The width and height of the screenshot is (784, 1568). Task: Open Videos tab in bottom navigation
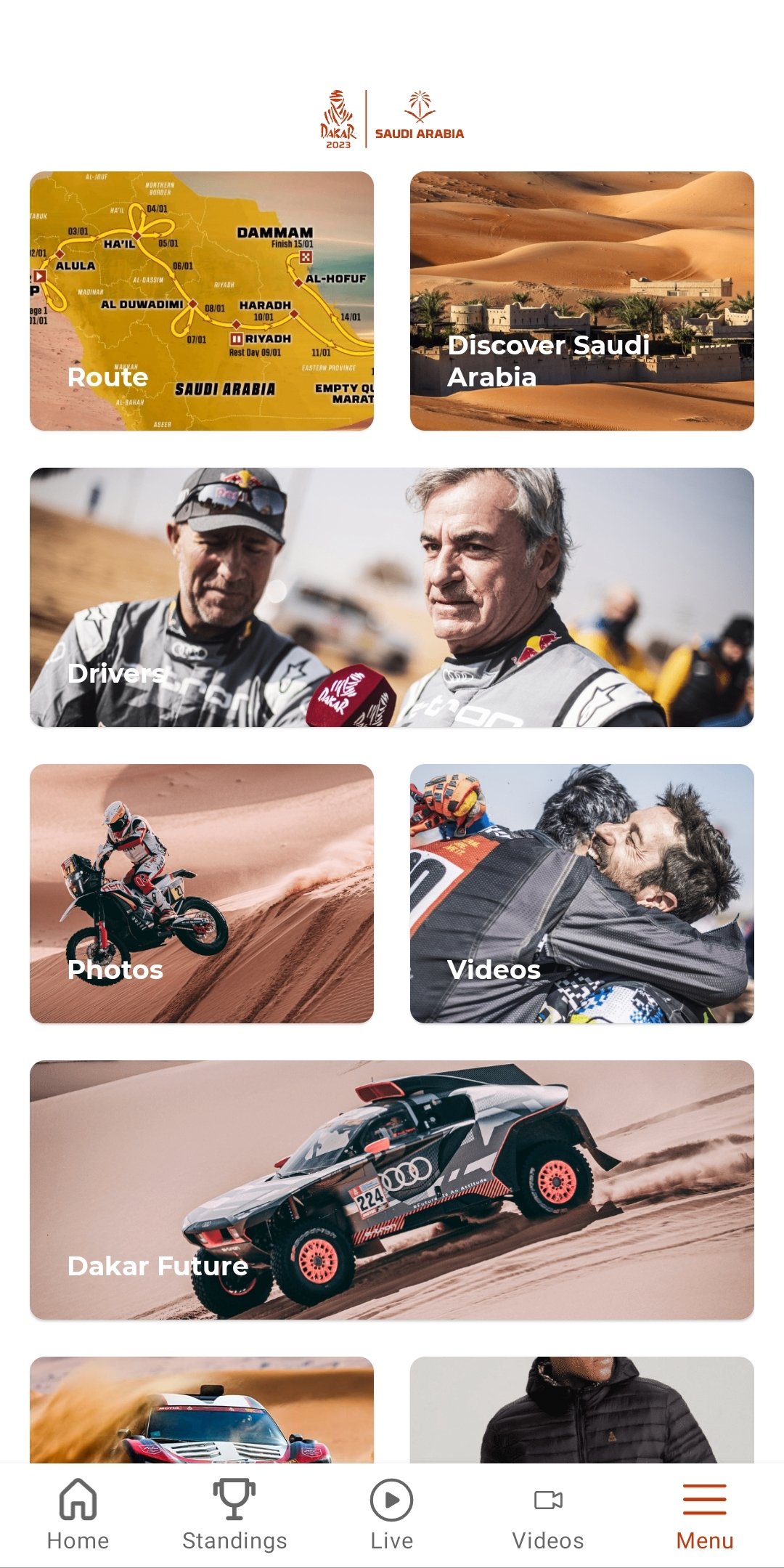(x=548, y=1515)
